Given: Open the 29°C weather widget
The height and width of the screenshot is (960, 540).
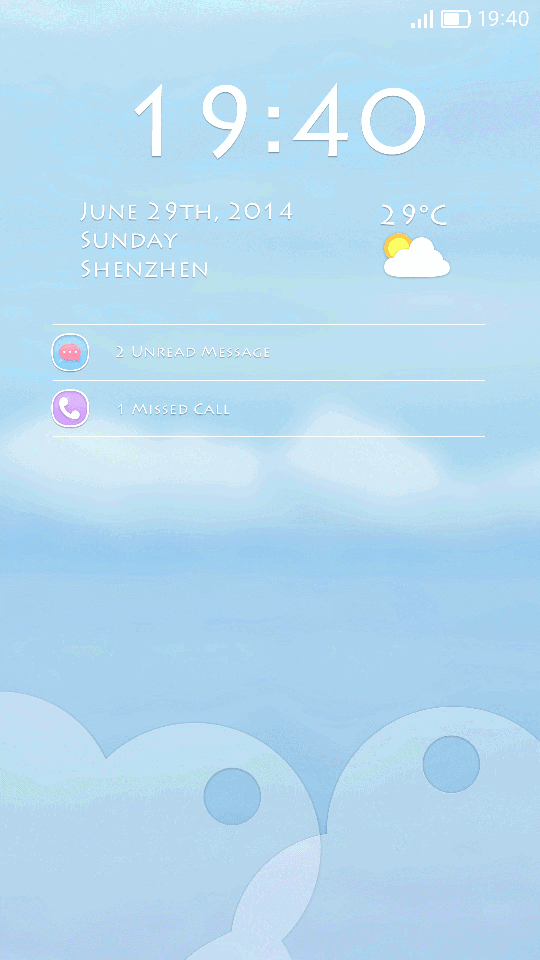Looking at the screenshot, I should click(x=416, y=240).
